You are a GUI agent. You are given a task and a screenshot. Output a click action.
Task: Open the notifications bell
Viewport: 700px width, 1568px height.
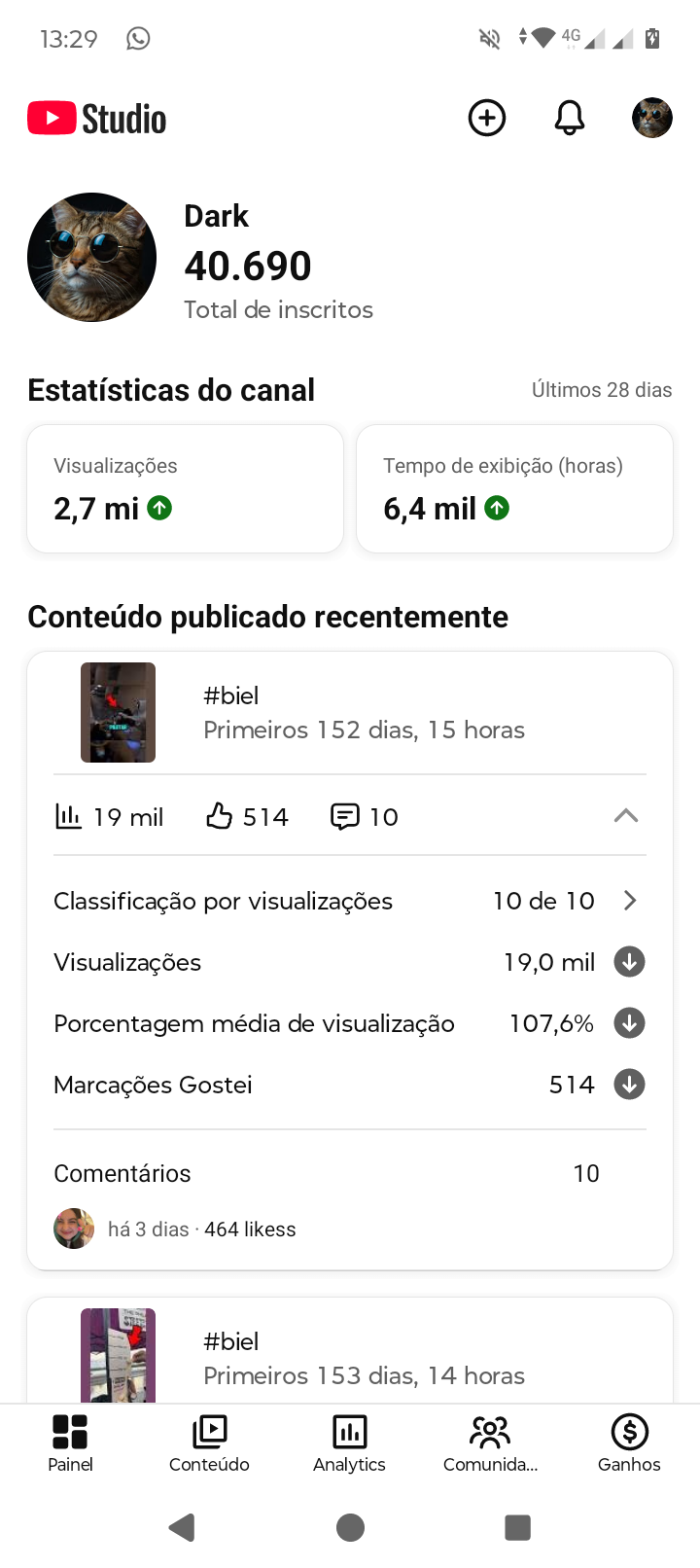[x=569, y=119]
